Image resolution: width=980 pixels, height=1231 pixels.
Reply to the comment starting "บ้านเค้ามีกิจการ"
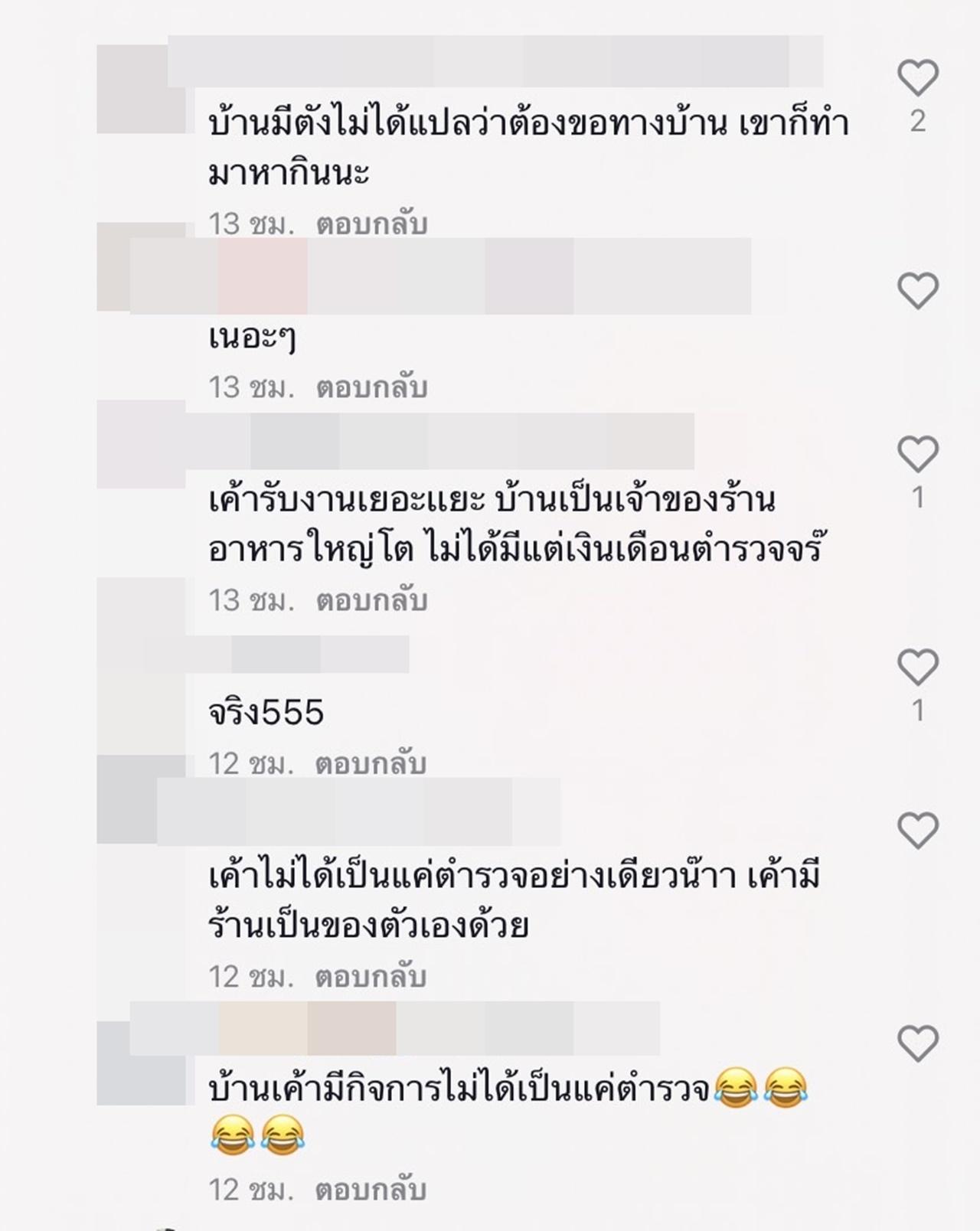pyautogui.click(x=371, y=1190)
